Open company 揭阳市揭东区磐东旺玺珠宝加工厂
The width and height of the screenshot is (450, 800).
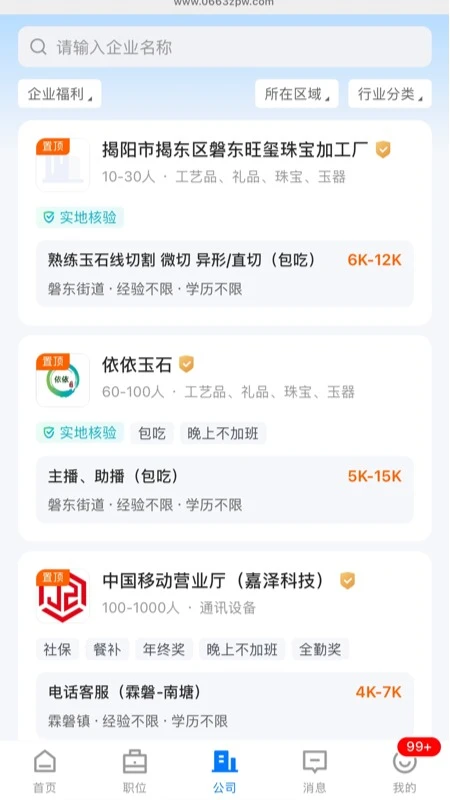click(x=235, y=150)
